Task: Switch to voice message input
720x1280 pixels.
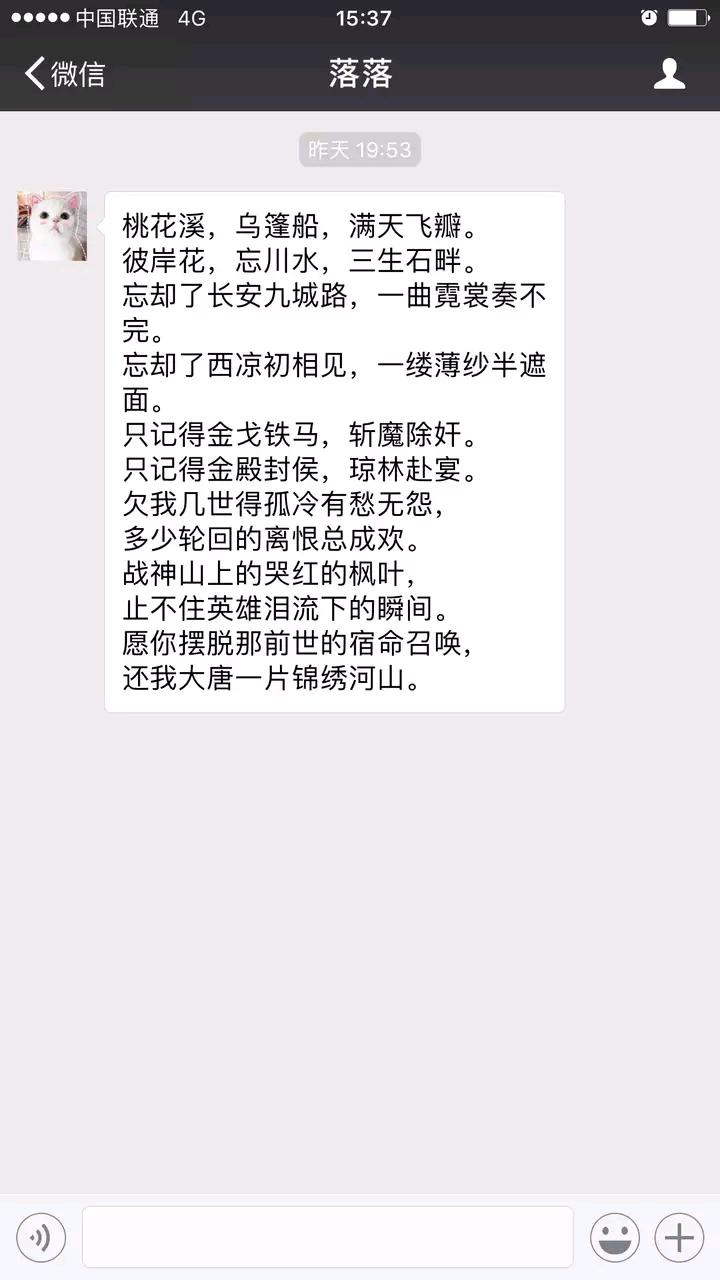Action: coord(41,1237)
